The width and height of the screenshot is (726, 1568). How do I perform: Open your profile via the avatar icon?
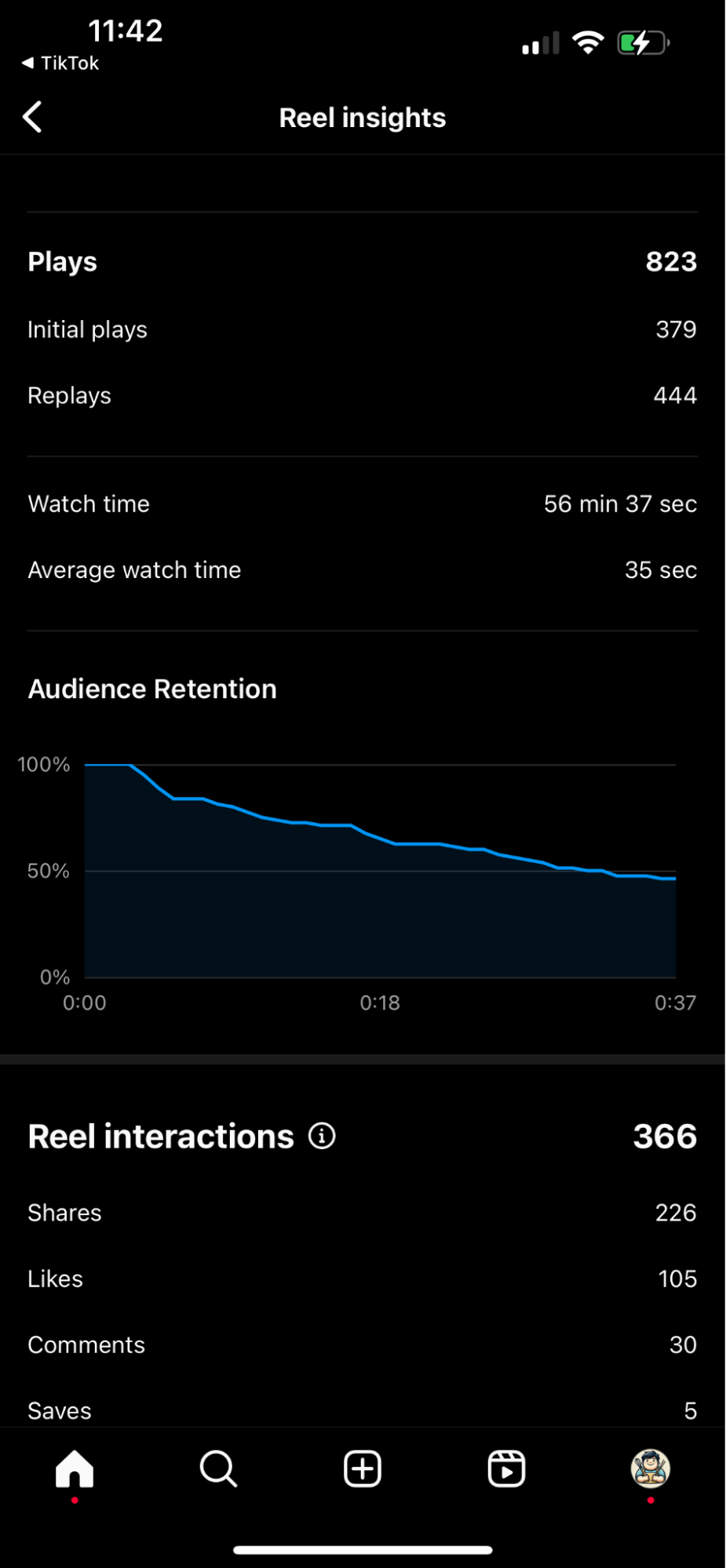pyautogui.click(x=650, y=1470)
